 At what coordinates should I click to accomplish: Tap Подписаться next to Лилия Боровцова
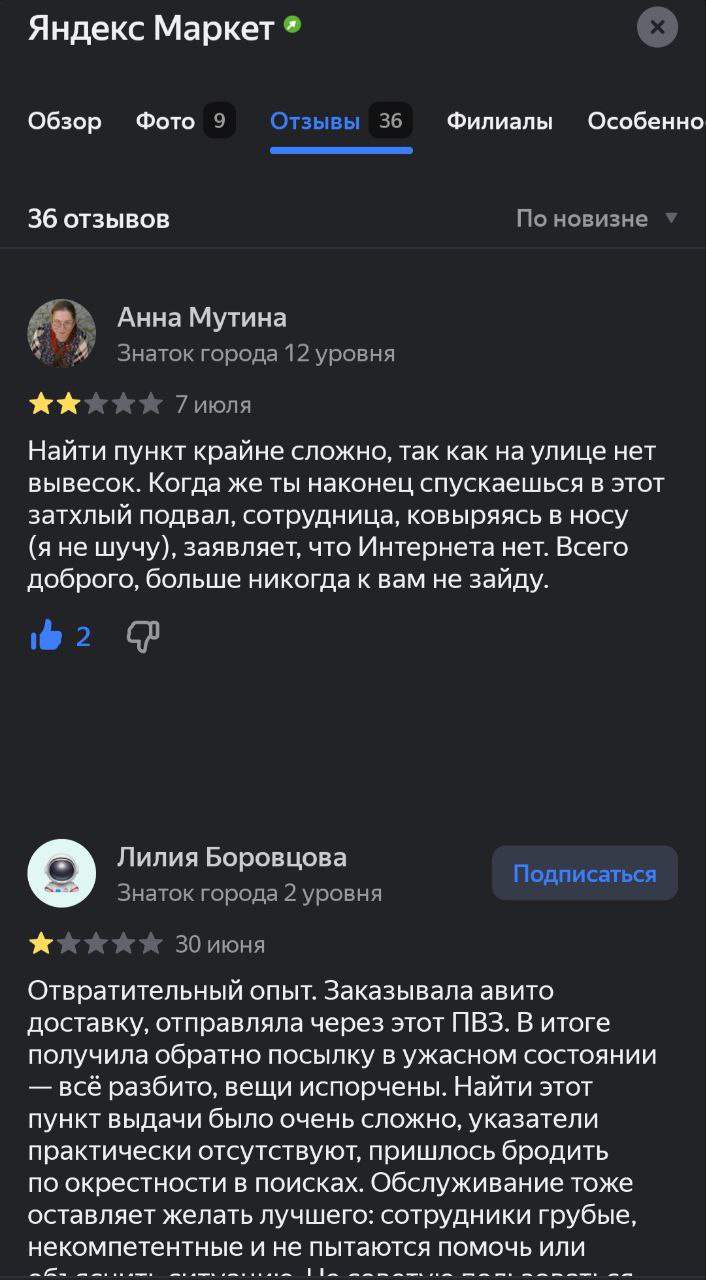click(585, 873)
